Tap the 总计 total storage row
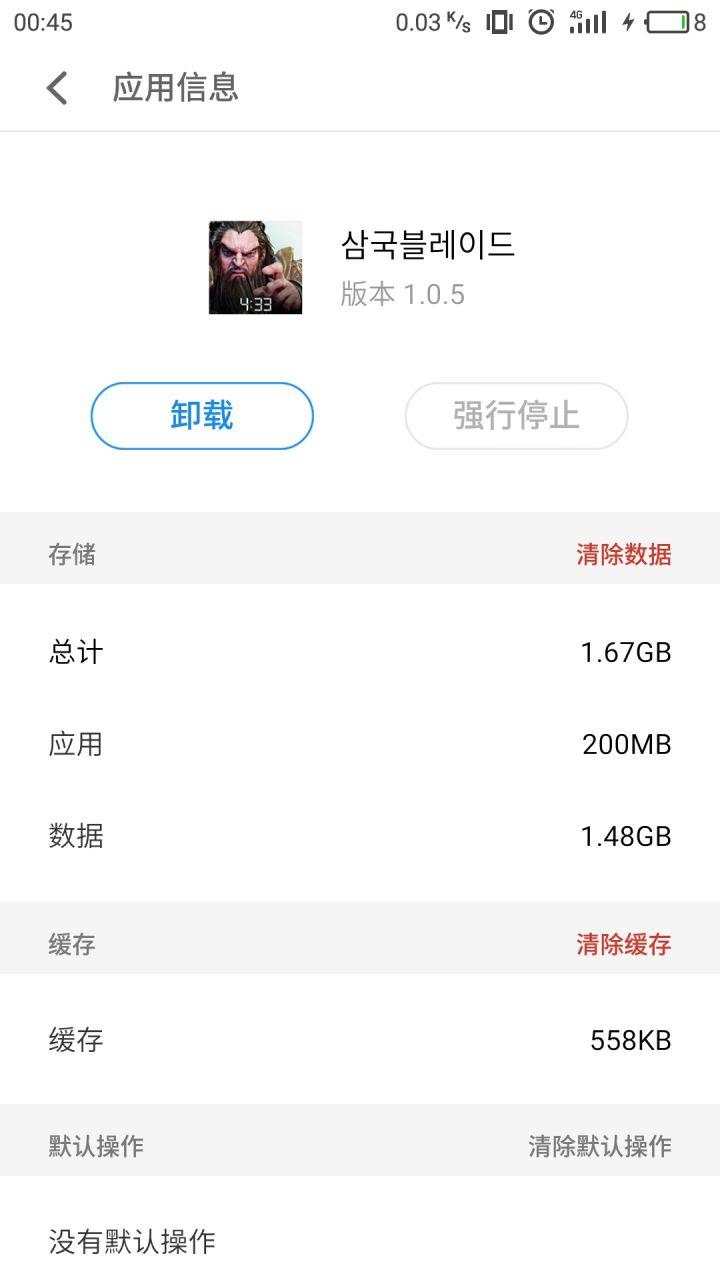This screenshot has height=1280, width=720. click(360, 651)
